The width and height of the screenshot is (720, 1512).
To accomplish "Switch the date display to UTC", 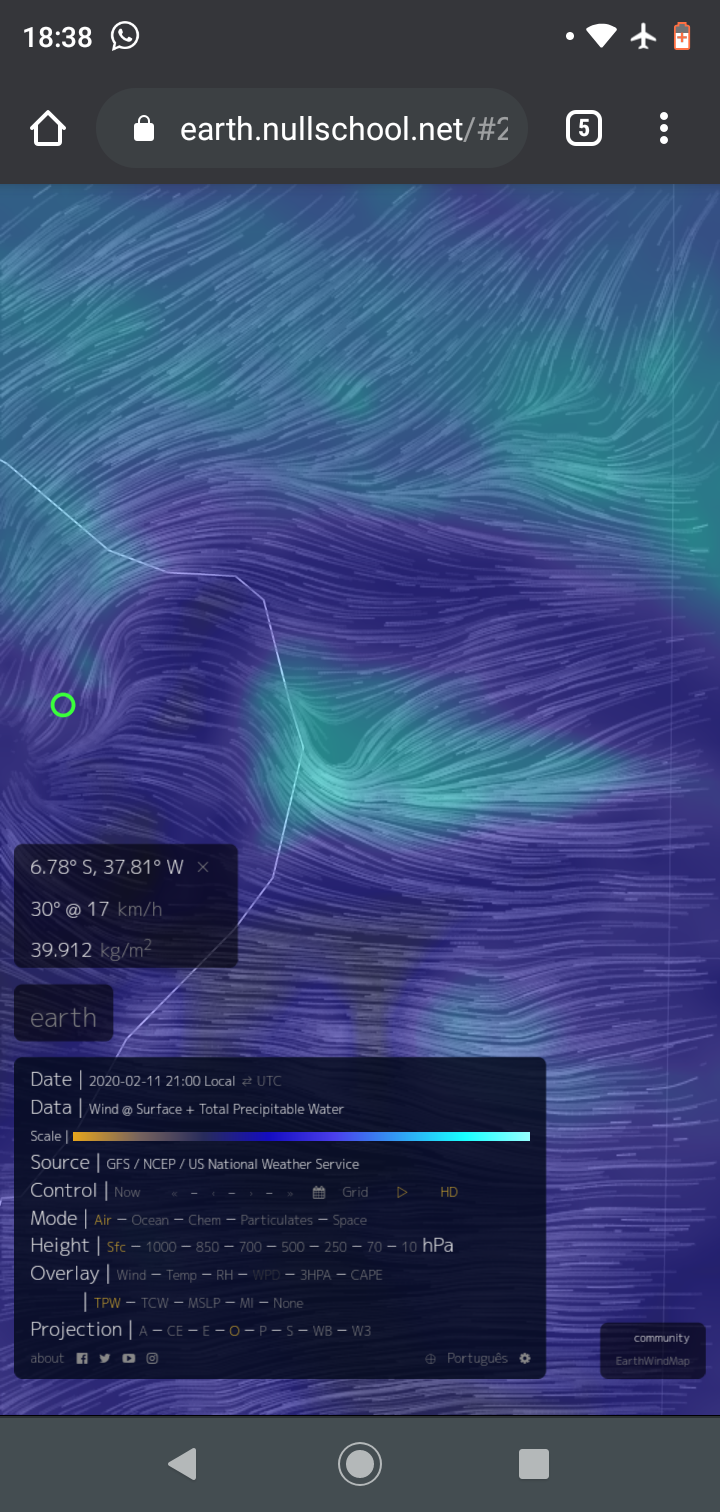I will pos(262,1081).
